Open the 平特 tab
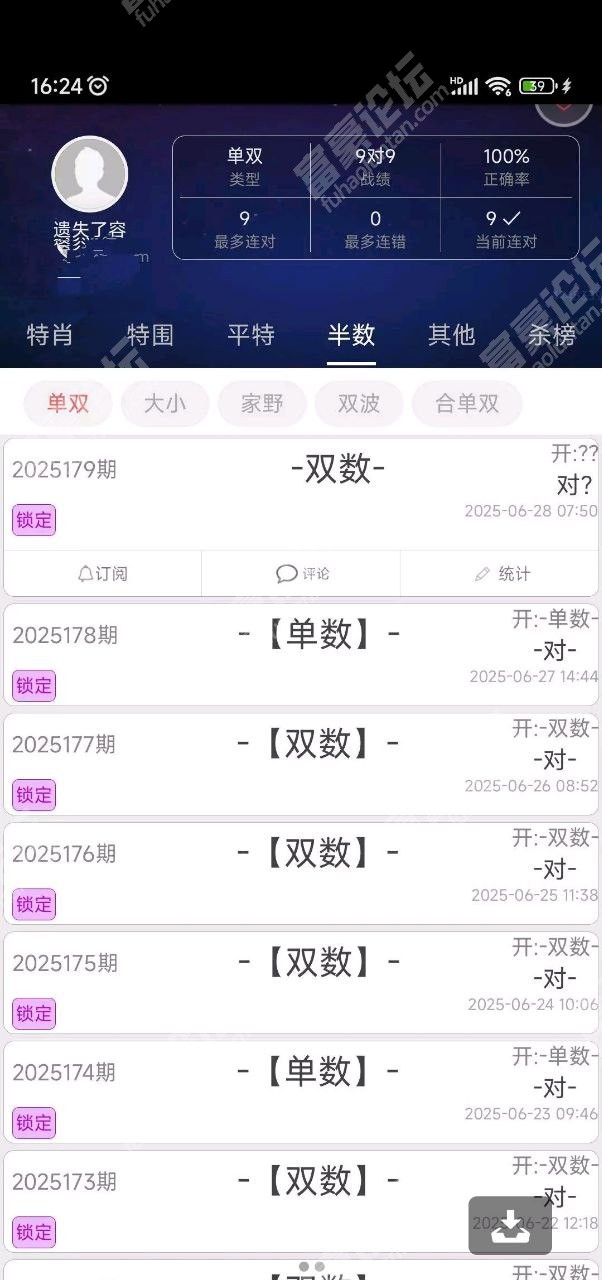The image size is (602, 1280). 251,335
